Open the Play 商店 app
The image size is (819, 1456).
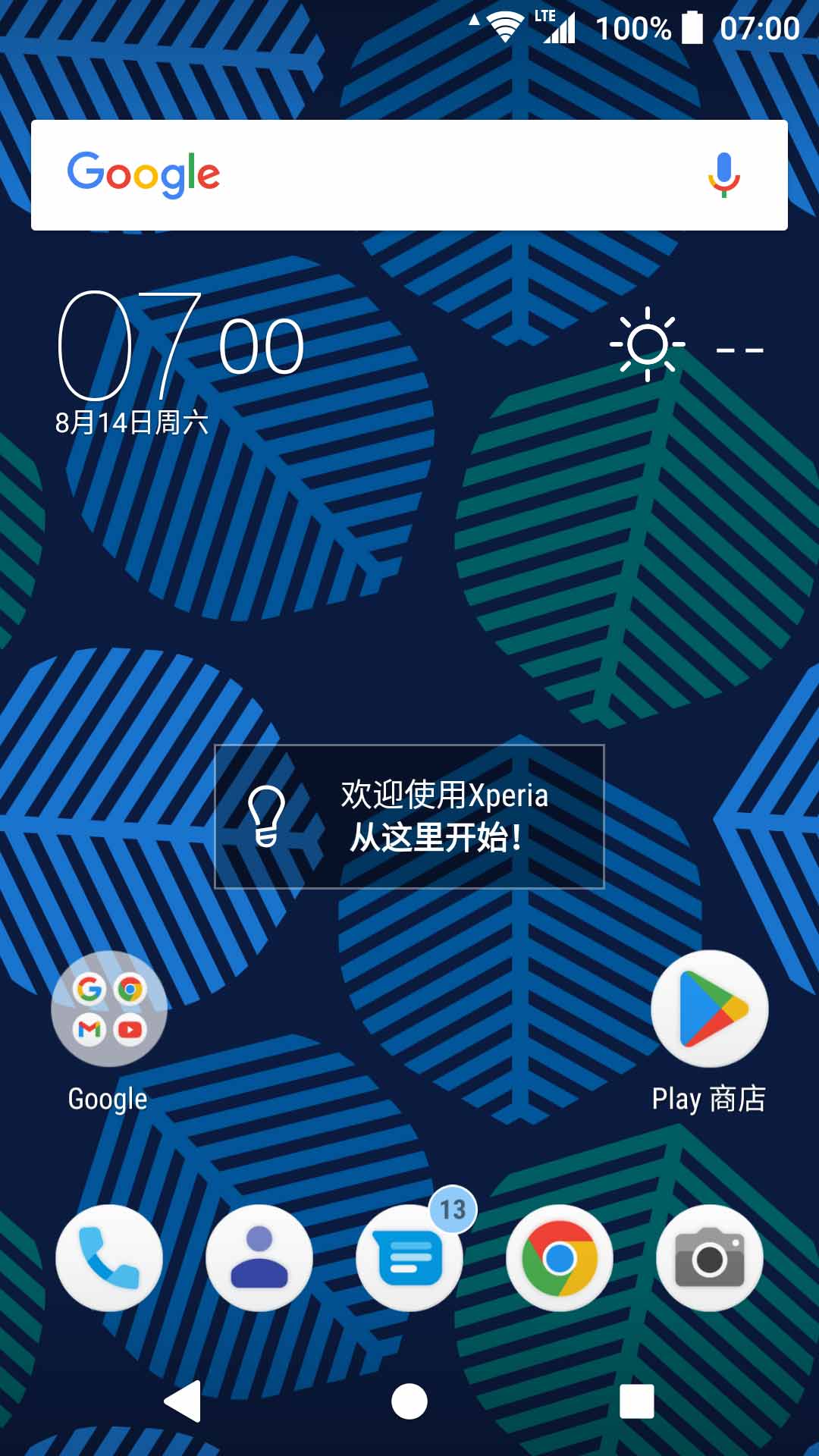point(708,1009)
